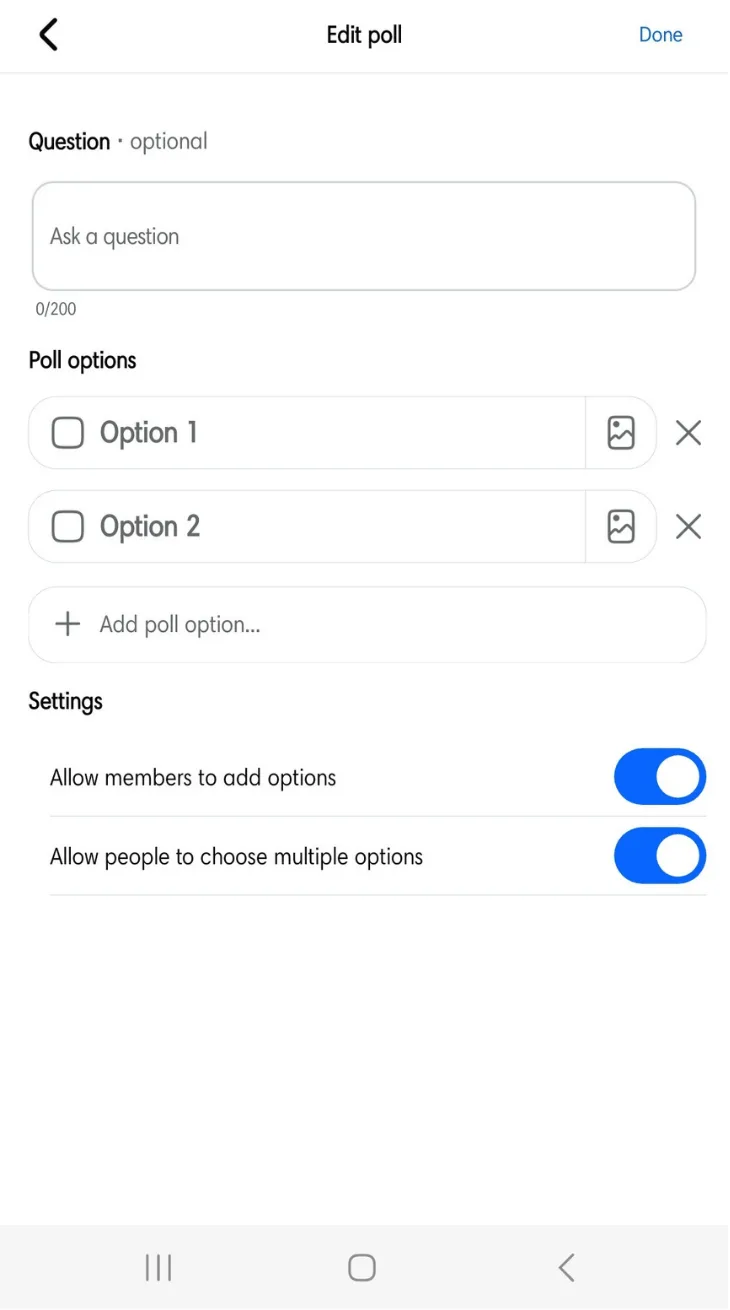730x1310 pixels.
Task: Remove Option 1 from the poll
Action: [688, 433]
